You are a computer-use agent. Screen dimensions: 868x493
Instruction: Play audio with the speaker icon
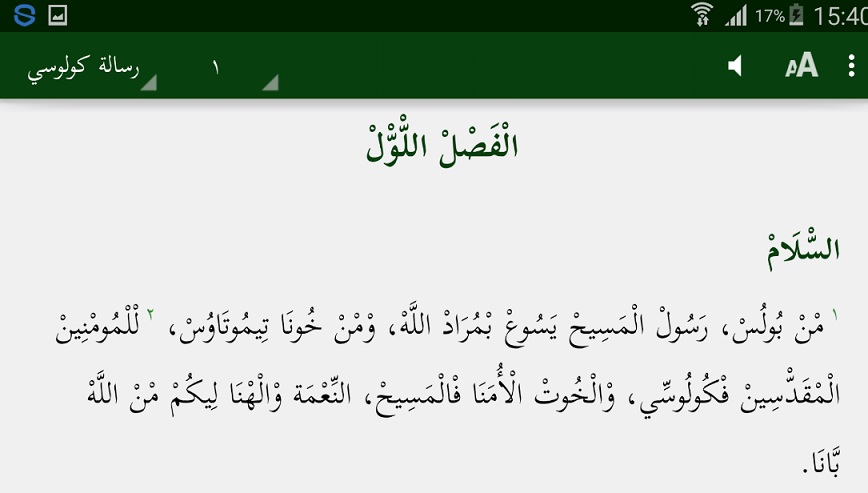pyautogui.click(x=736, y=67)
